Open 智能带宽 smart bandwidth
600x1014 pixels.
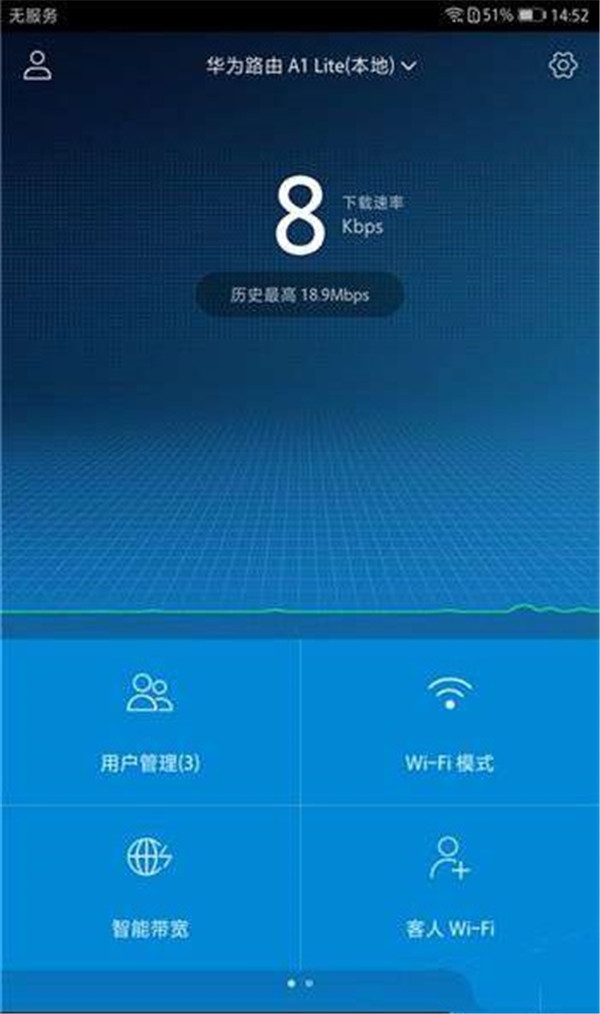[x=150, y=885]
